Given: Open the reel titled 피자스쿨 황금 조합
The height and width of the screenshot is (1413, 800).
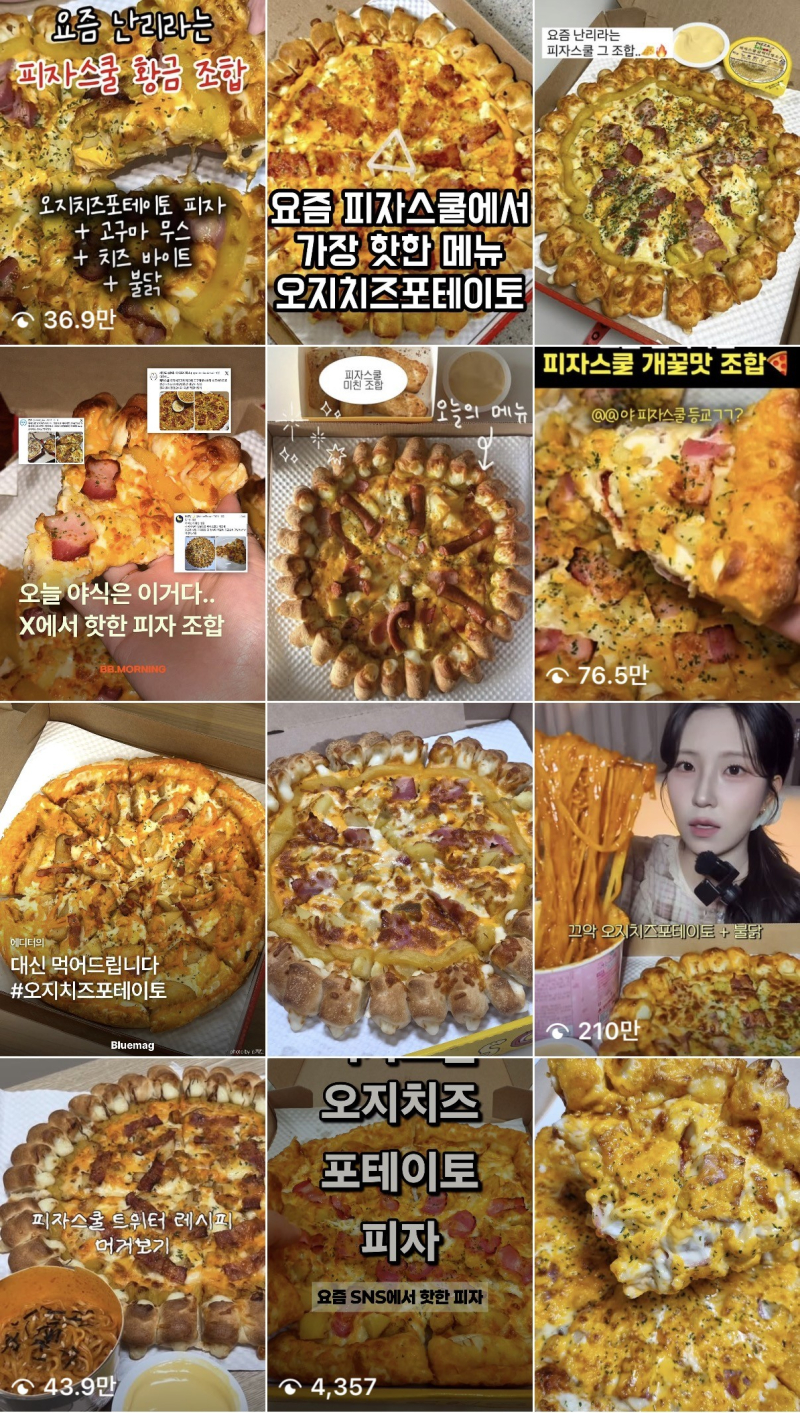Looking at the screenshot, I should pyautogui.click(x=132, y=172).
